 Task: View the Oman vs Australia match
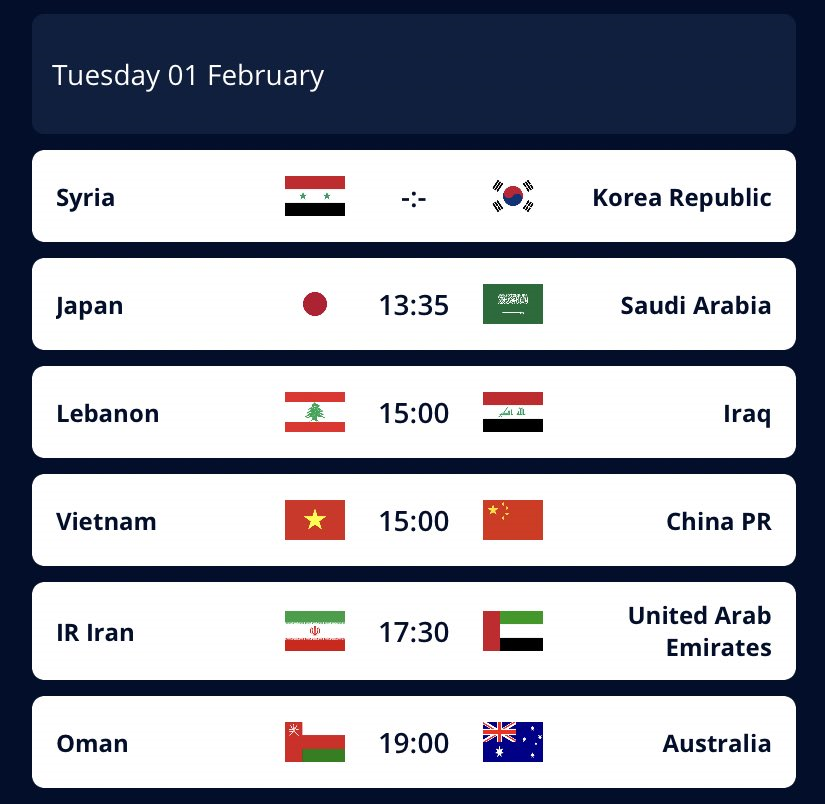click(413, 743)
